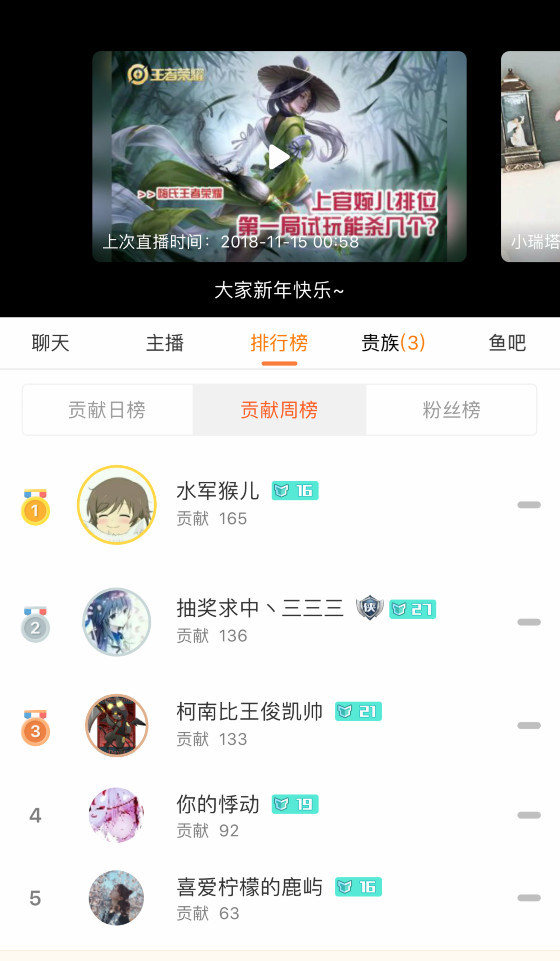
Task: Open the 贵族(3) tab
Action: point(393,343)
